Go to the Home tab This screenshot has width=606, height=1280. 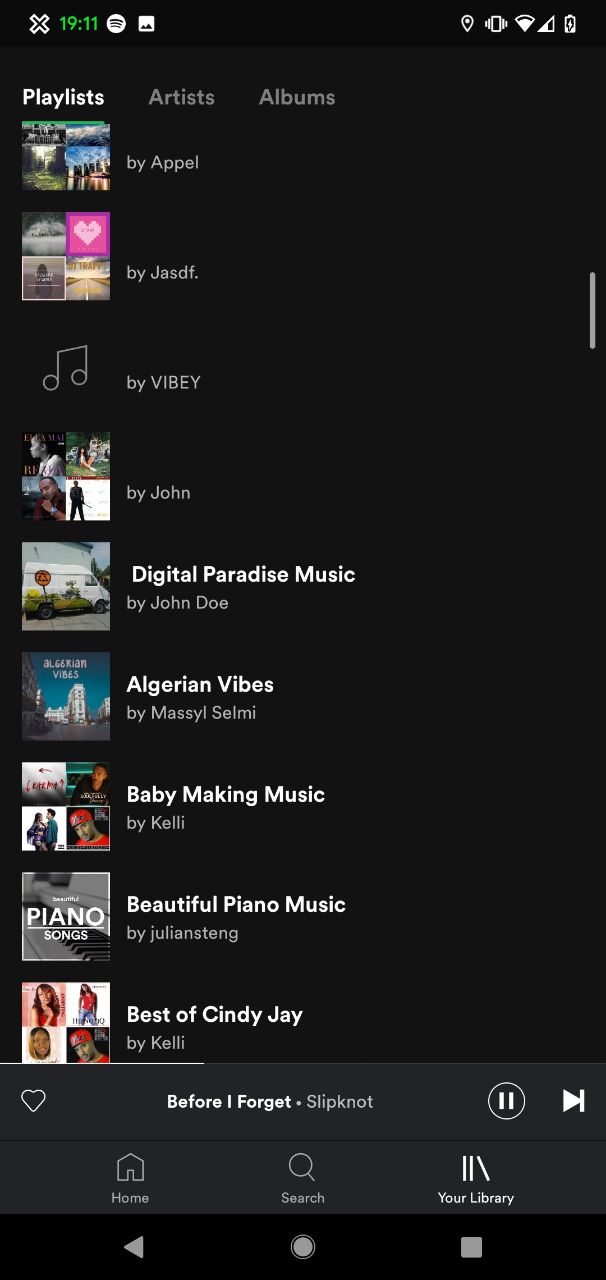click(130, 1178)
